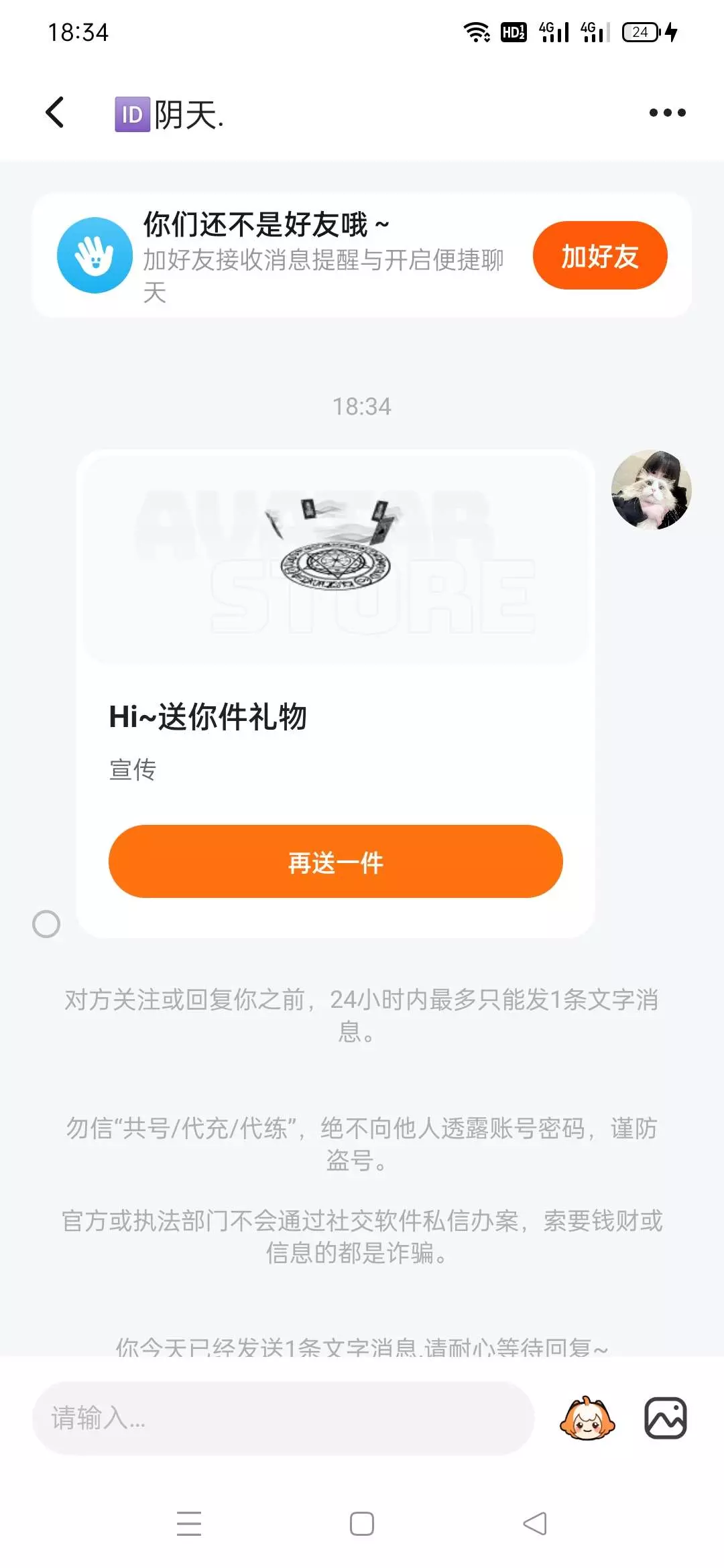Screen dimensions: 724x1568
Task: Open the Hi~送你件礼物 gift card
Action: pyautogui.click(x=335, y=694)
